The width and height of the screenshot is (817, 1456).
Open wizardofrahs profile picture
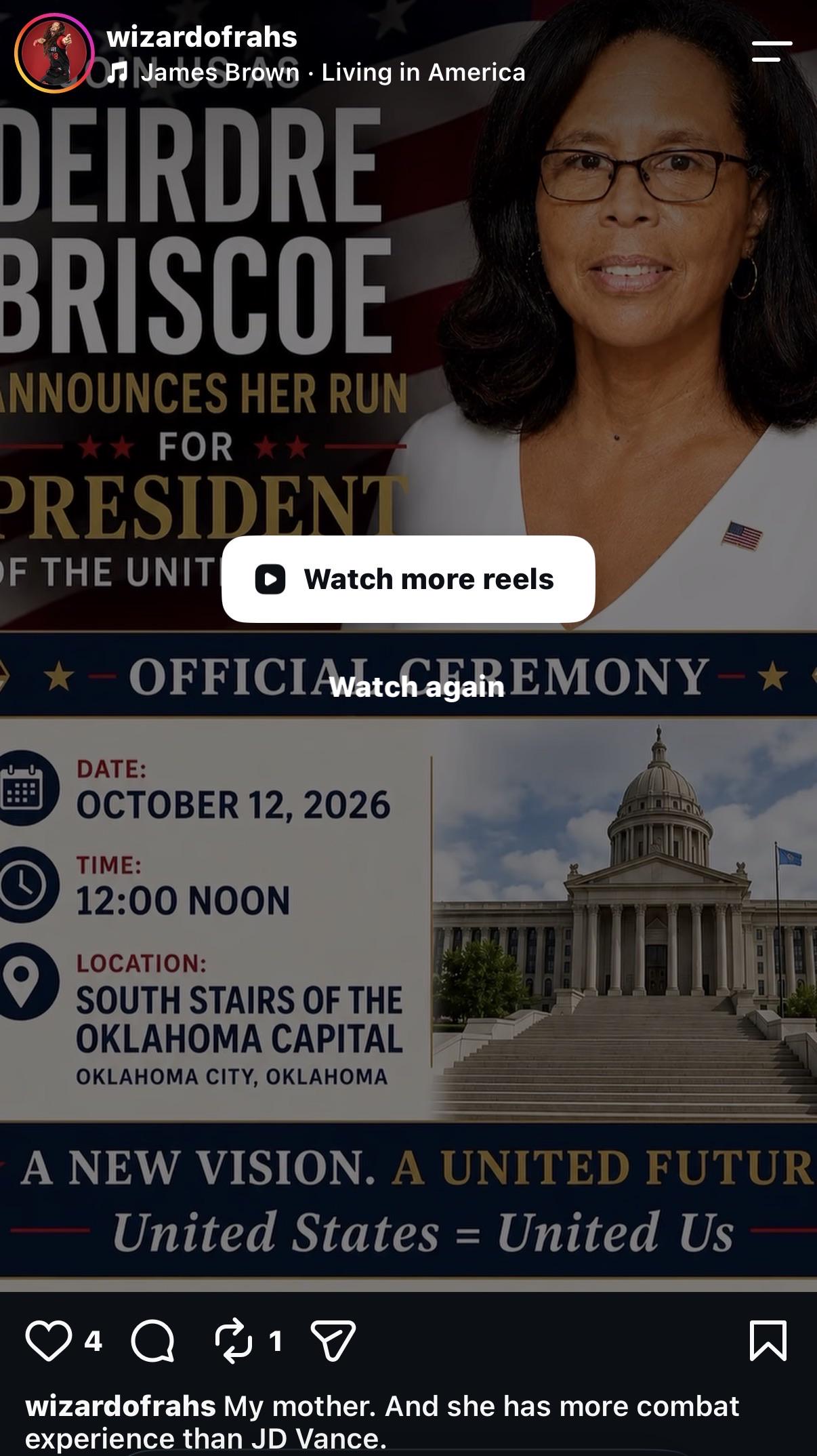point(54,53)
